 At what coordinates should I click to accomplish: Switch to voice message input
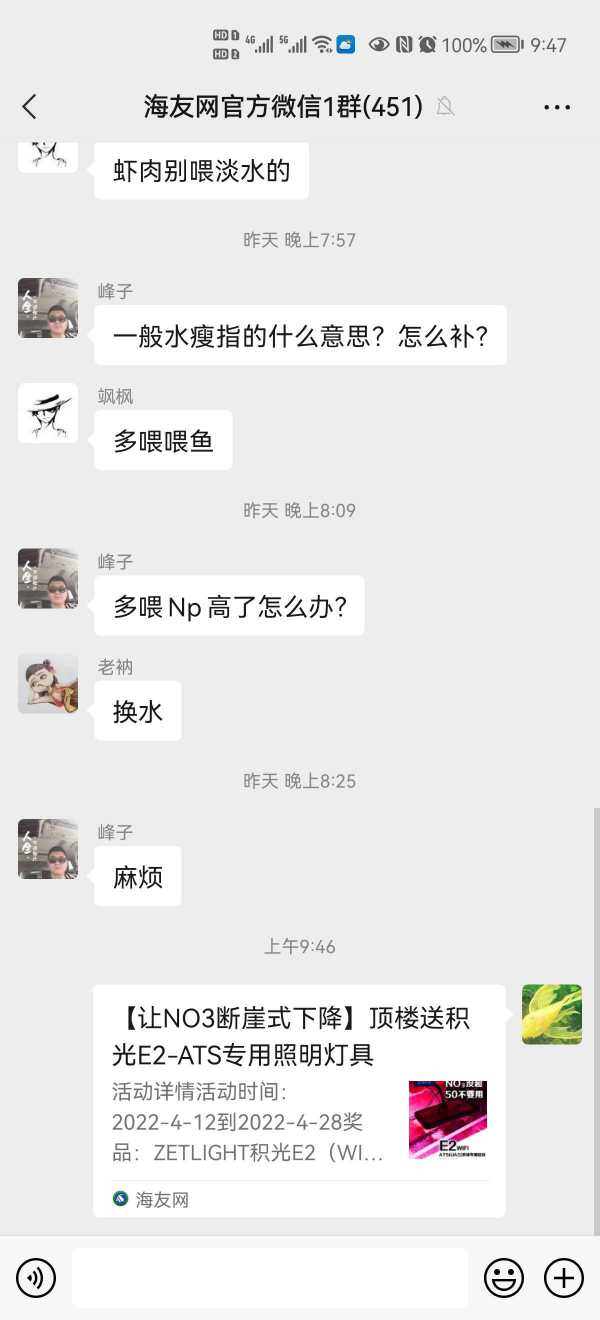point(36,1278)
